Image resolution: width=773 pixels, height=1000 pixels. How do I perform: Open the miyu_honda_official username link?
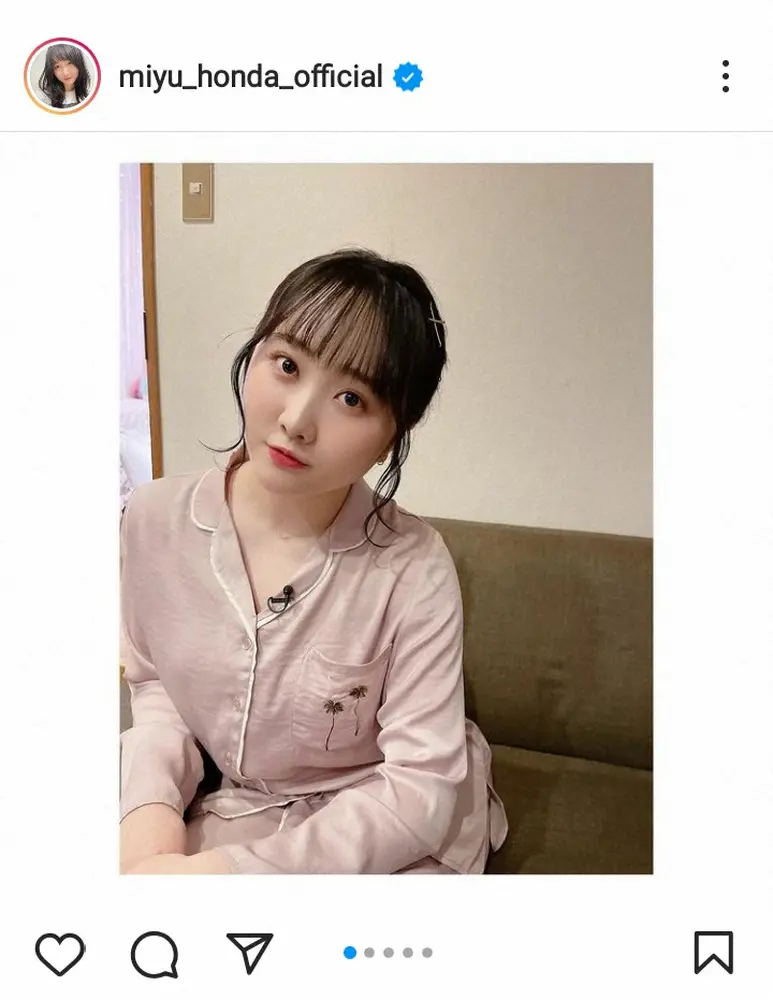[x=251, y=77]
